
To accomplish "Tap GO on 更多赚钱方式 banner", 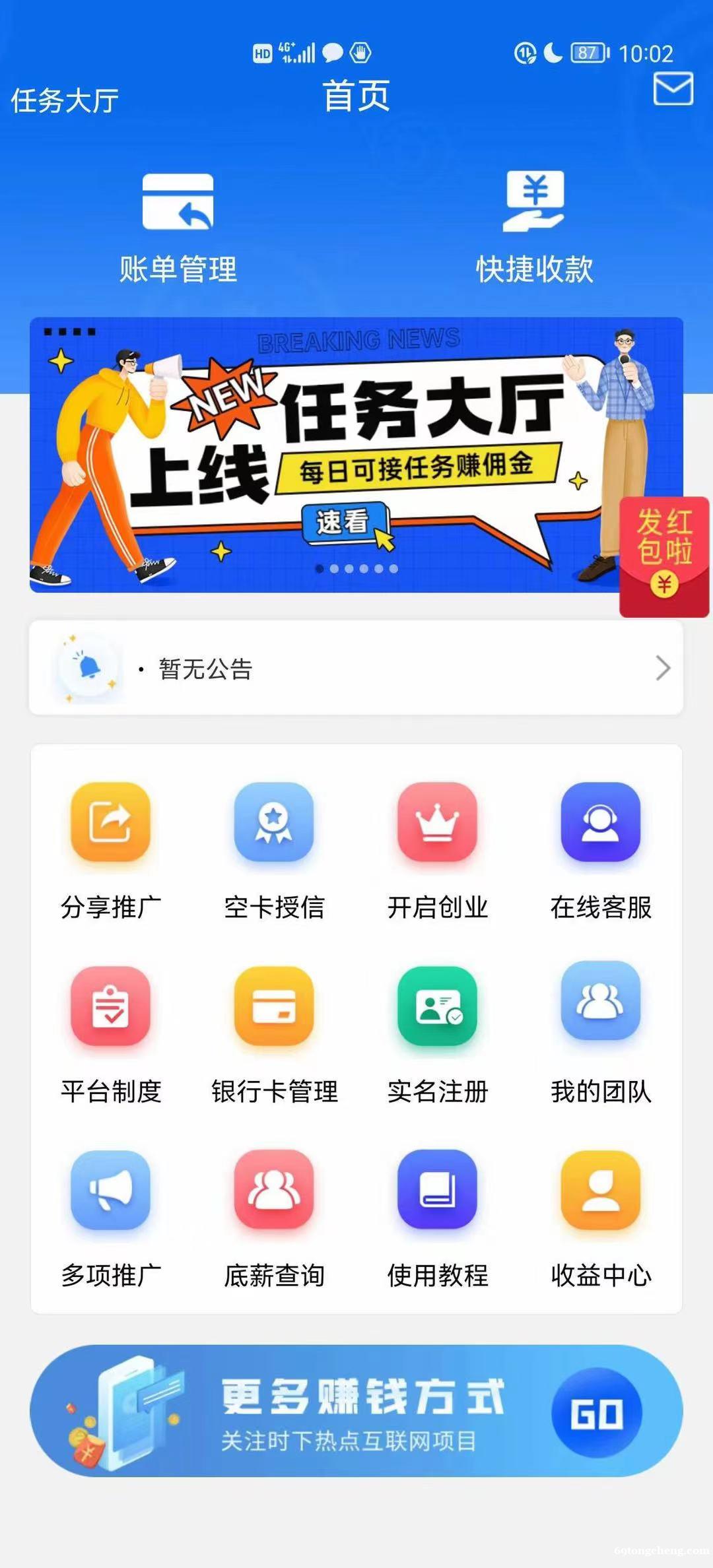I will [597, 1414].
